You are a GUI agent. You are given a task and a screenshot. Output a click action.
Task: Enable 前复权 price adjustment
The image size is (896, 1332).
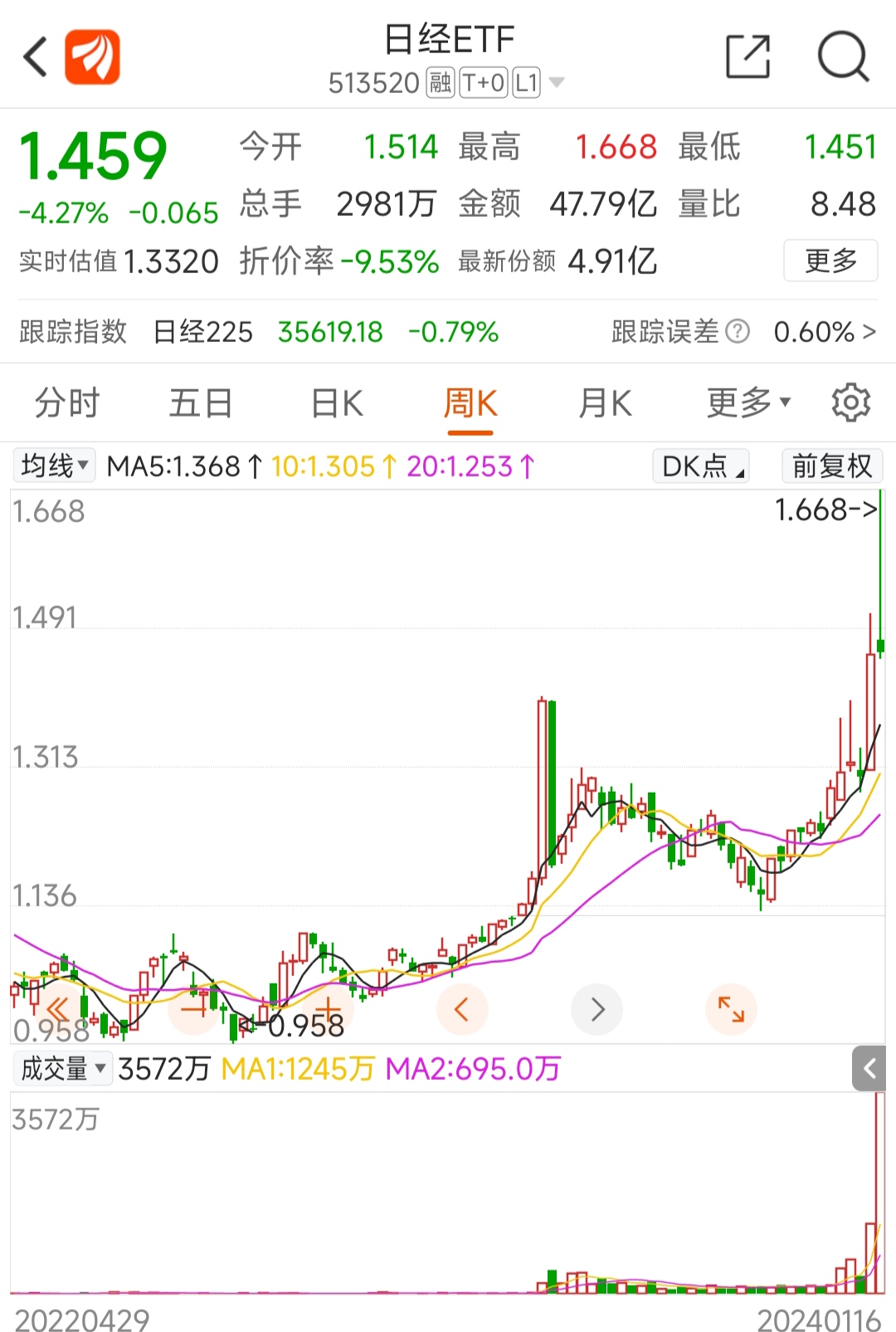click(x=832, y=466)
